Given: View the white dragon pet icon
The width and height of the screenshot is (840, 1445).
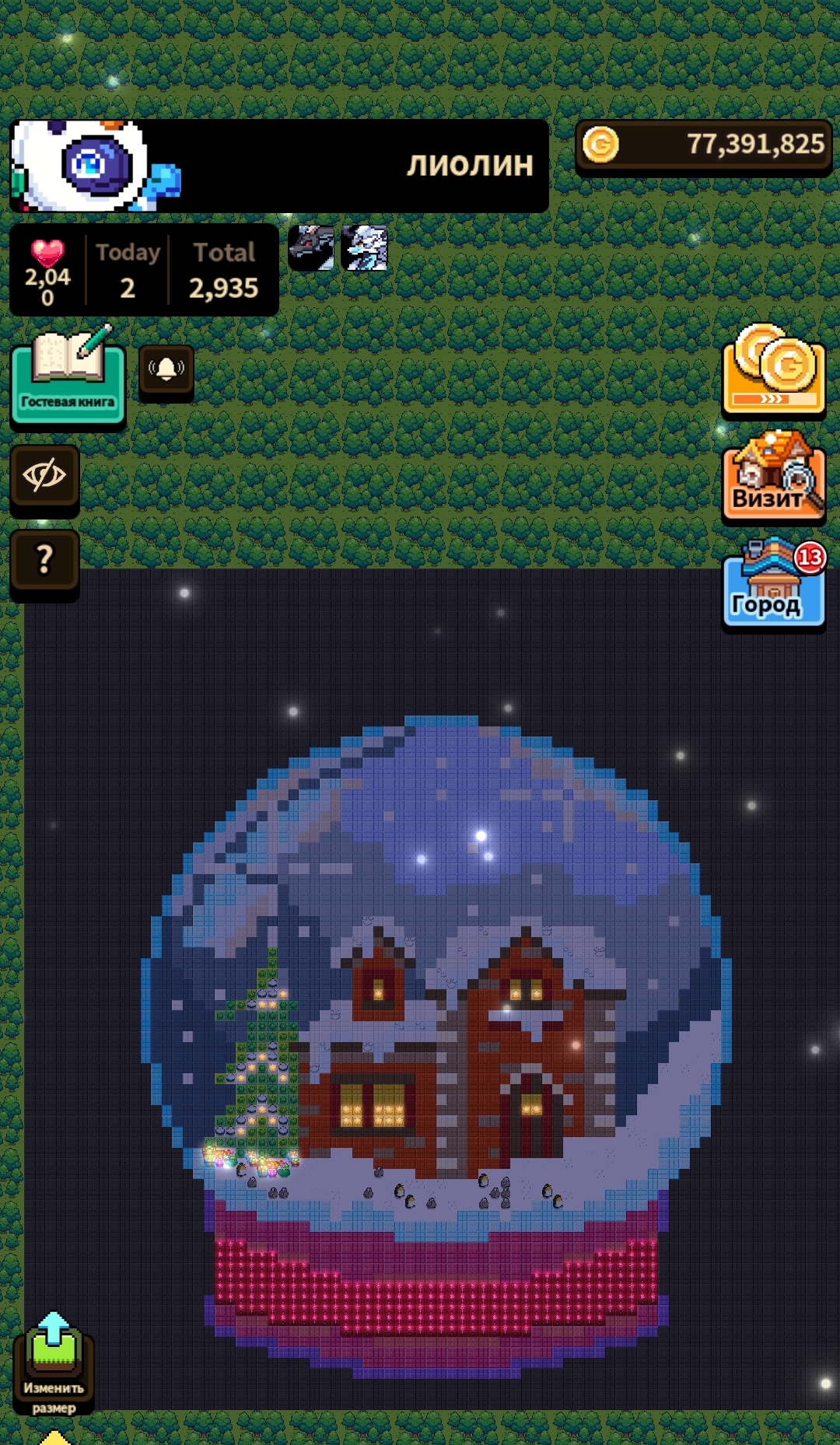Looking at the screenshot, I should 364,248.
